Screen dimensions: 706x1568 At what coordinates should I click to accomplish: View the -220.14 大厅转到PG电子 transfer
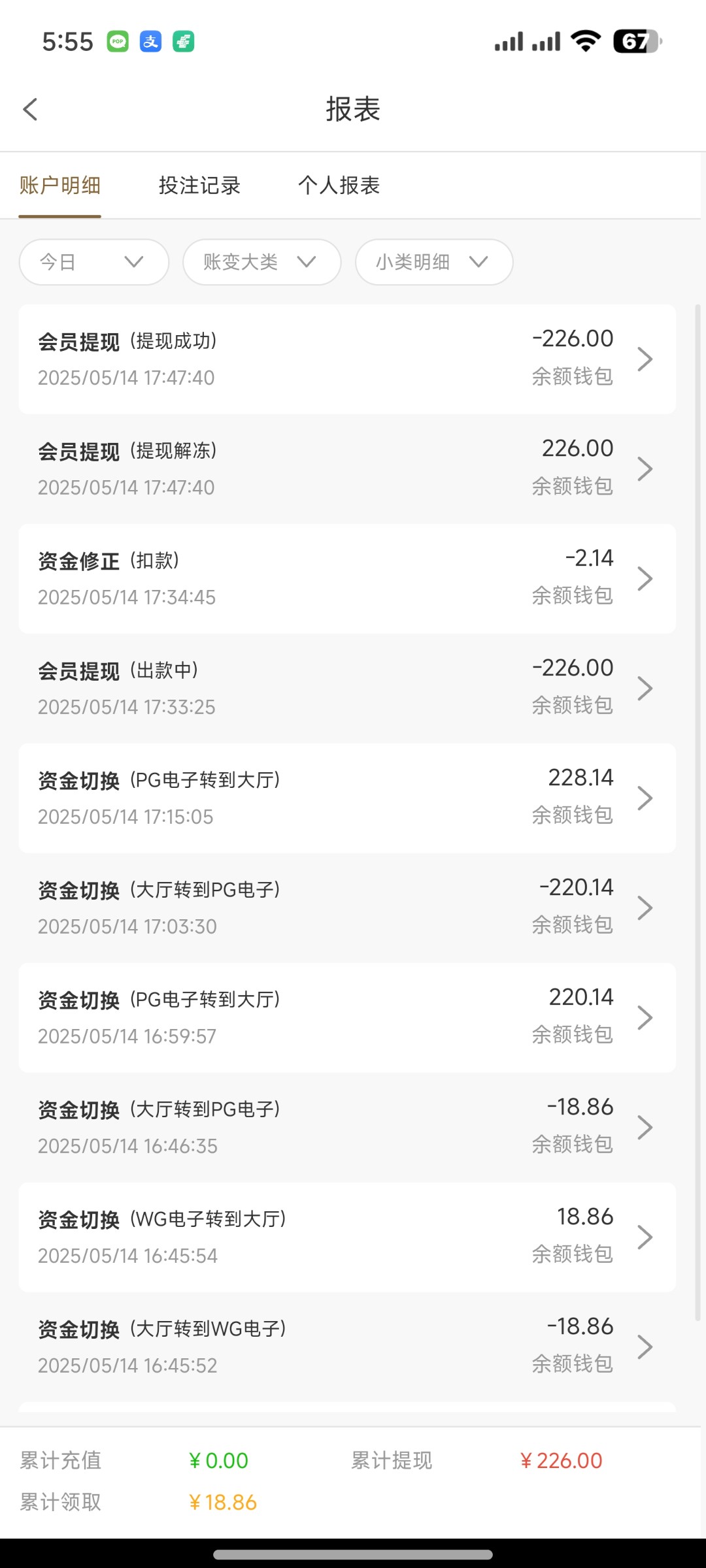347,907
